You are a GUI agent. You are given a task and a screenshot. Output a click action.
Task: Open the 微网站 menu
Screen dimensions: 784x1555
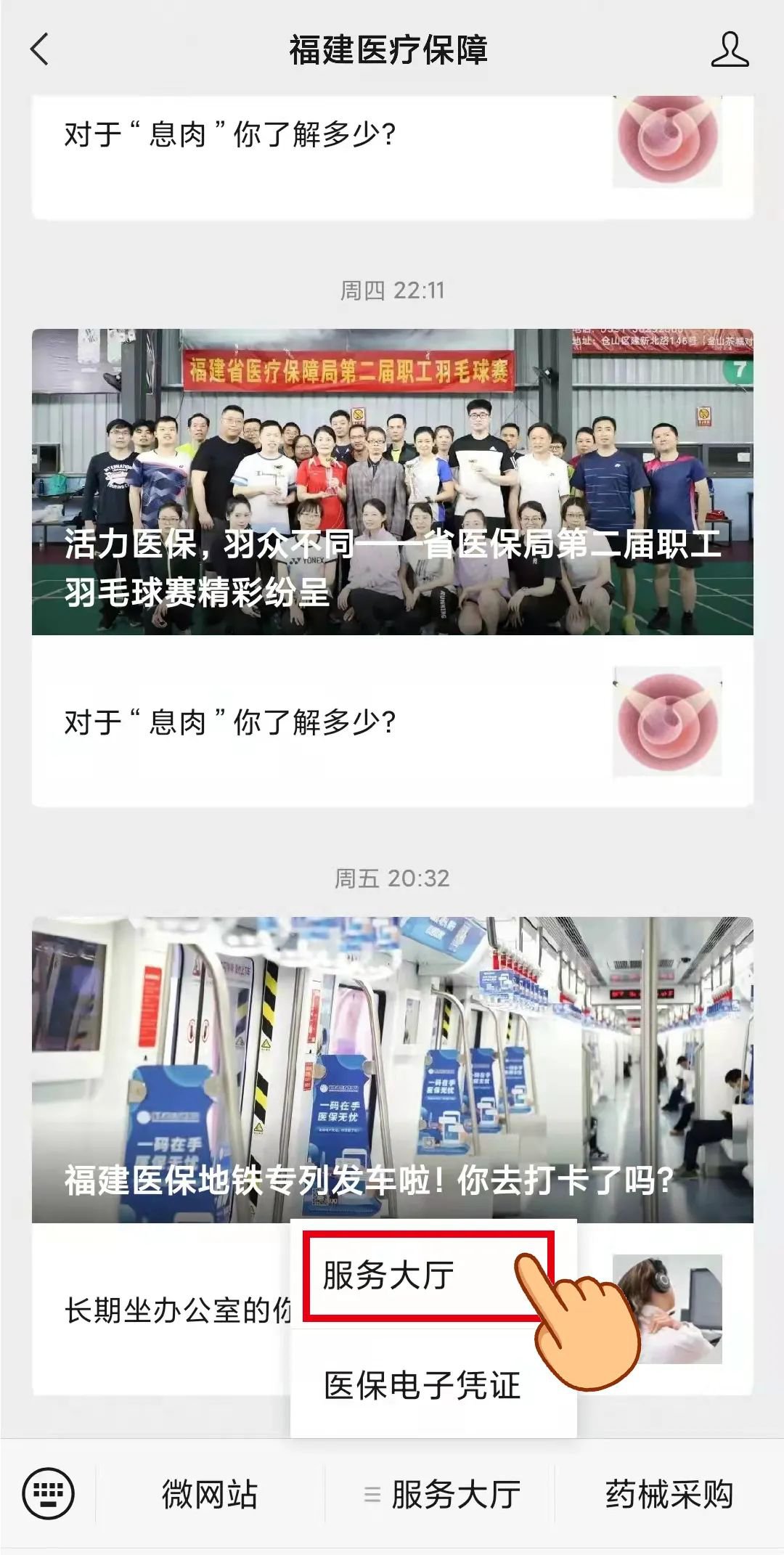point(210,1495)
